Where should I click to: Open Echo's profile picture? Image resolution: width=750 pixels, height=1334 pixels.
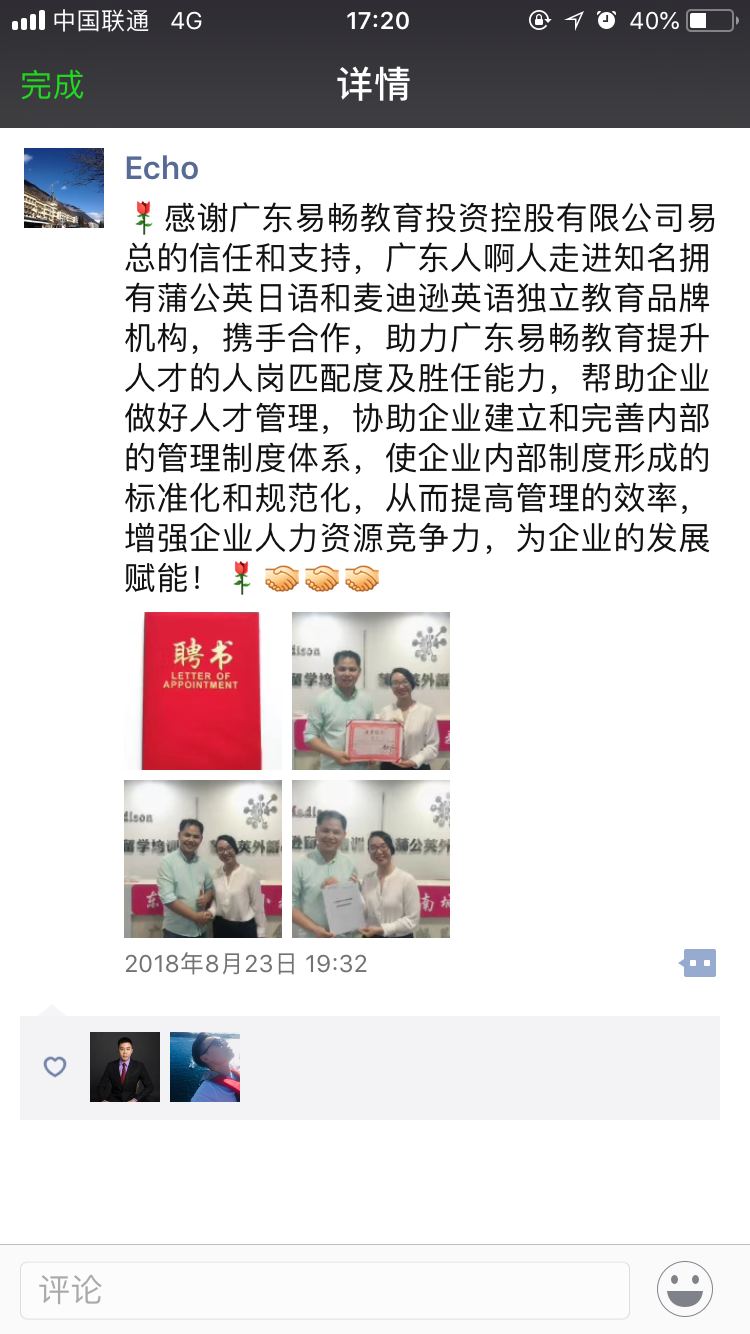coord(64,188)
